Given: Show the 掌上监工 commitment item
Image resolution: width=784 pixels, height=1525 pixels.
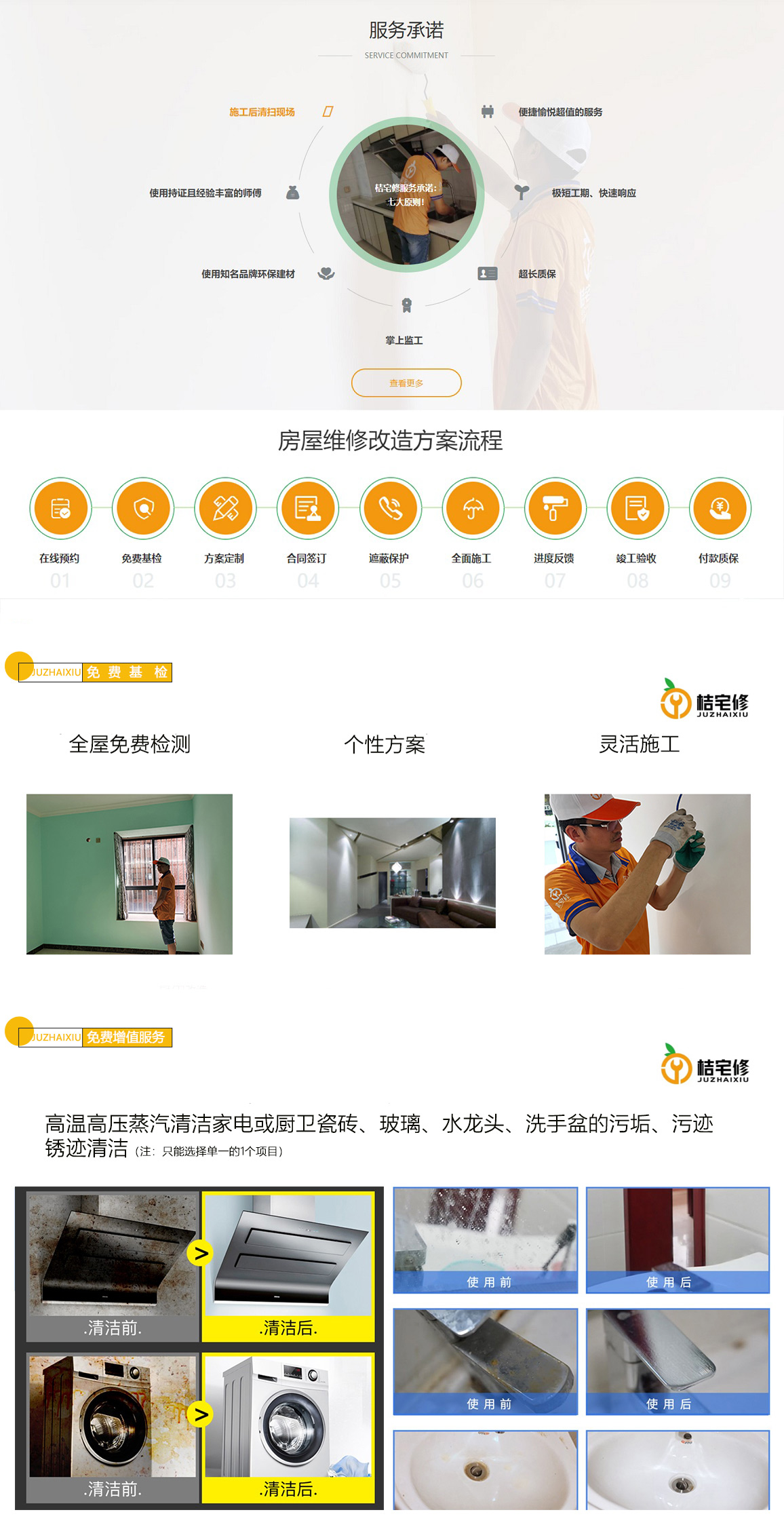Looking at the screenshot, I should pos(405,339).
